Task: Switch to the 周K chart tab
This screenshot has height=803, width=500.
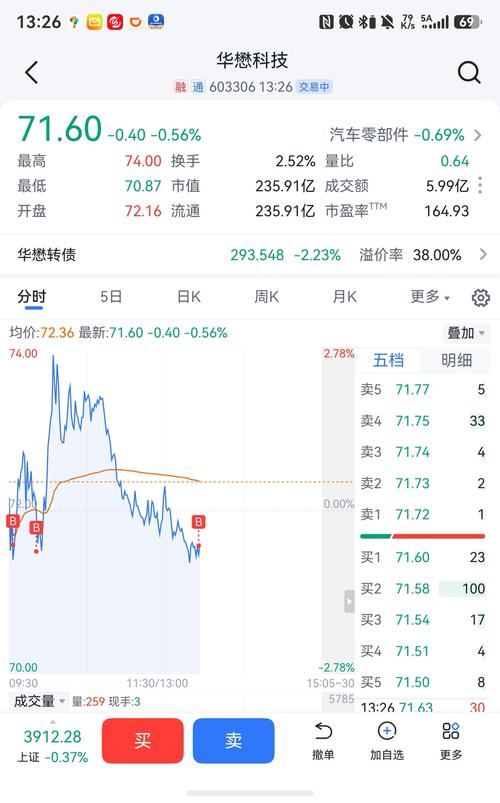Action: click(266, 297)
